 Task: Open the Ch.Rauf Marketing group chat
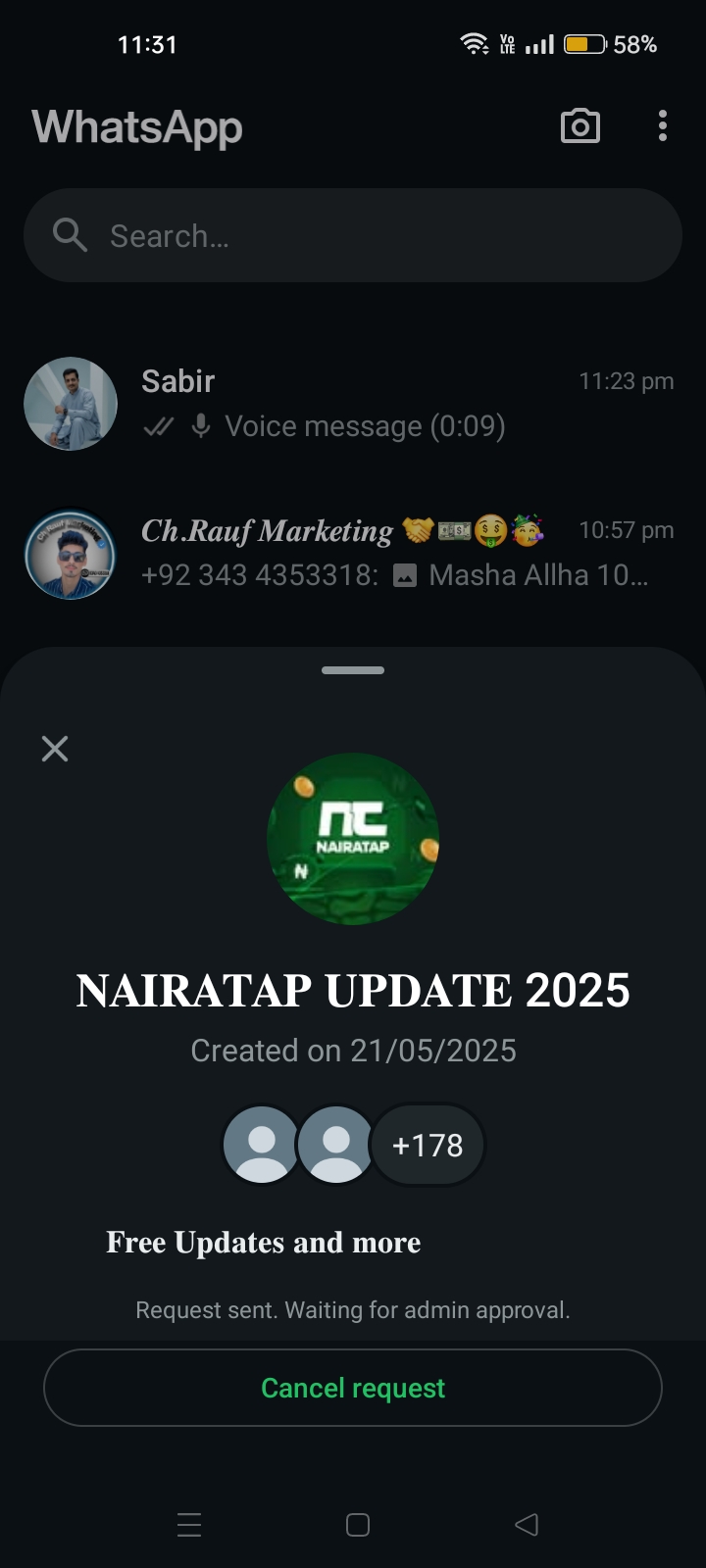392,553
